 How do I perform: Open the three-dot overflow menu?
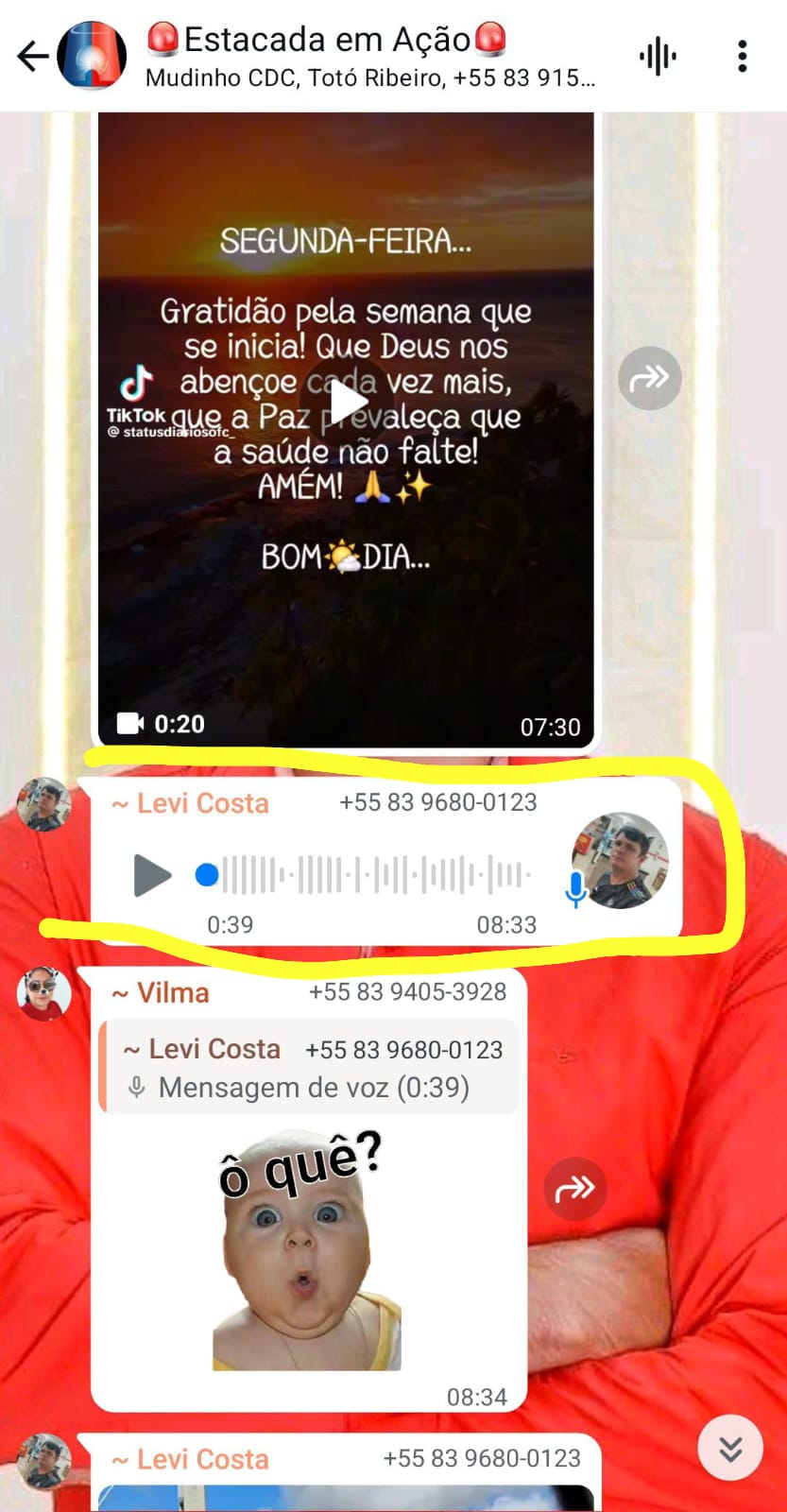(743, 57)
